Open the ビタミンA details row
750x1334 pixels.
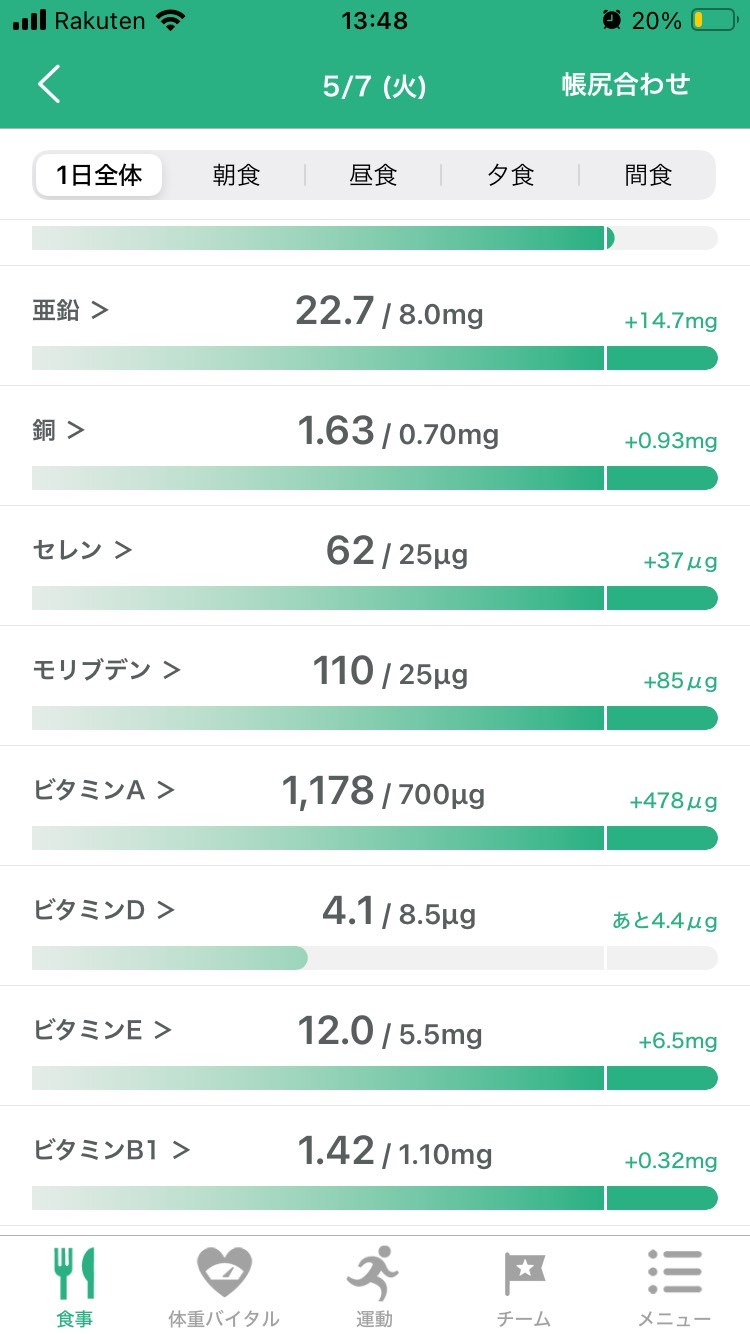coord(375,806)
